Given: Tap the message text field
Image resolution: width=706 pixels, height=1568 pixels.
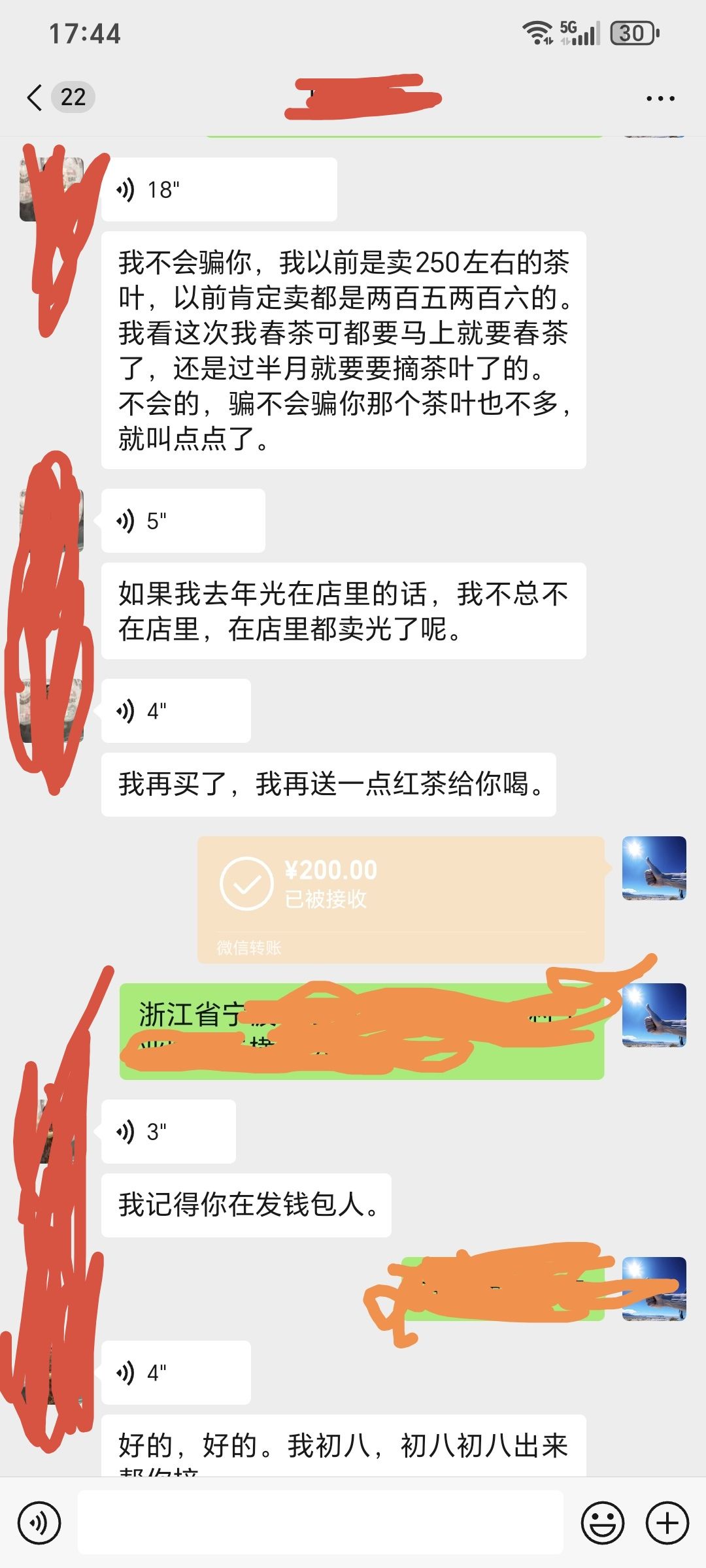Looking at the screenshot, I should coord(320,1523).
